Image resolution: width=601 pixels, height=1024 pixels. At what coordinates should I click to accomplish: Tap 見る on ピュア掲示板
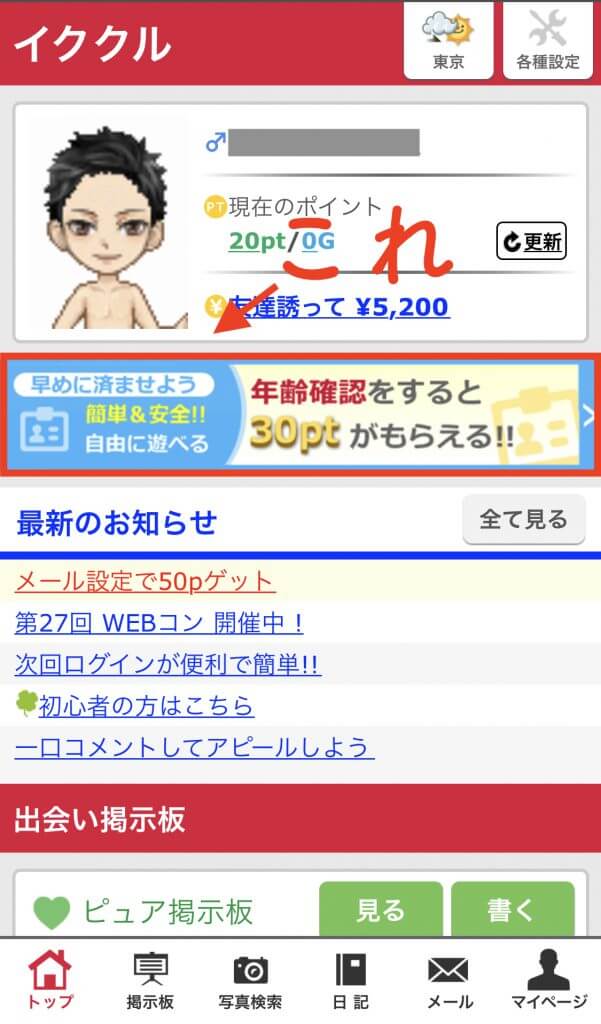click(x=380, y=909)
